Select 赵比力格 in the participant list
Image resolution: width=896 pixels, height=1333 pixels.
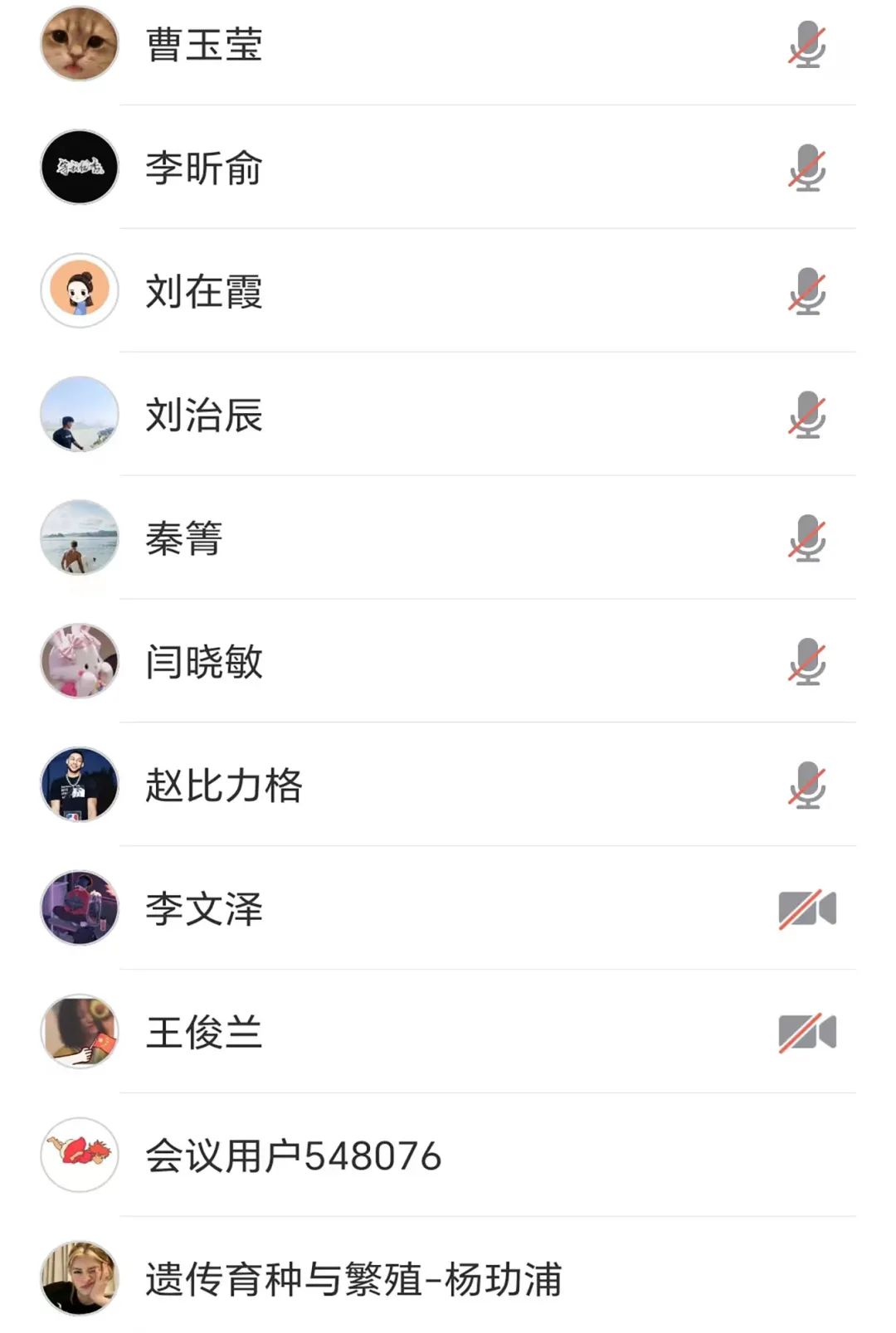pyautogui.click(x=224, y=786)
